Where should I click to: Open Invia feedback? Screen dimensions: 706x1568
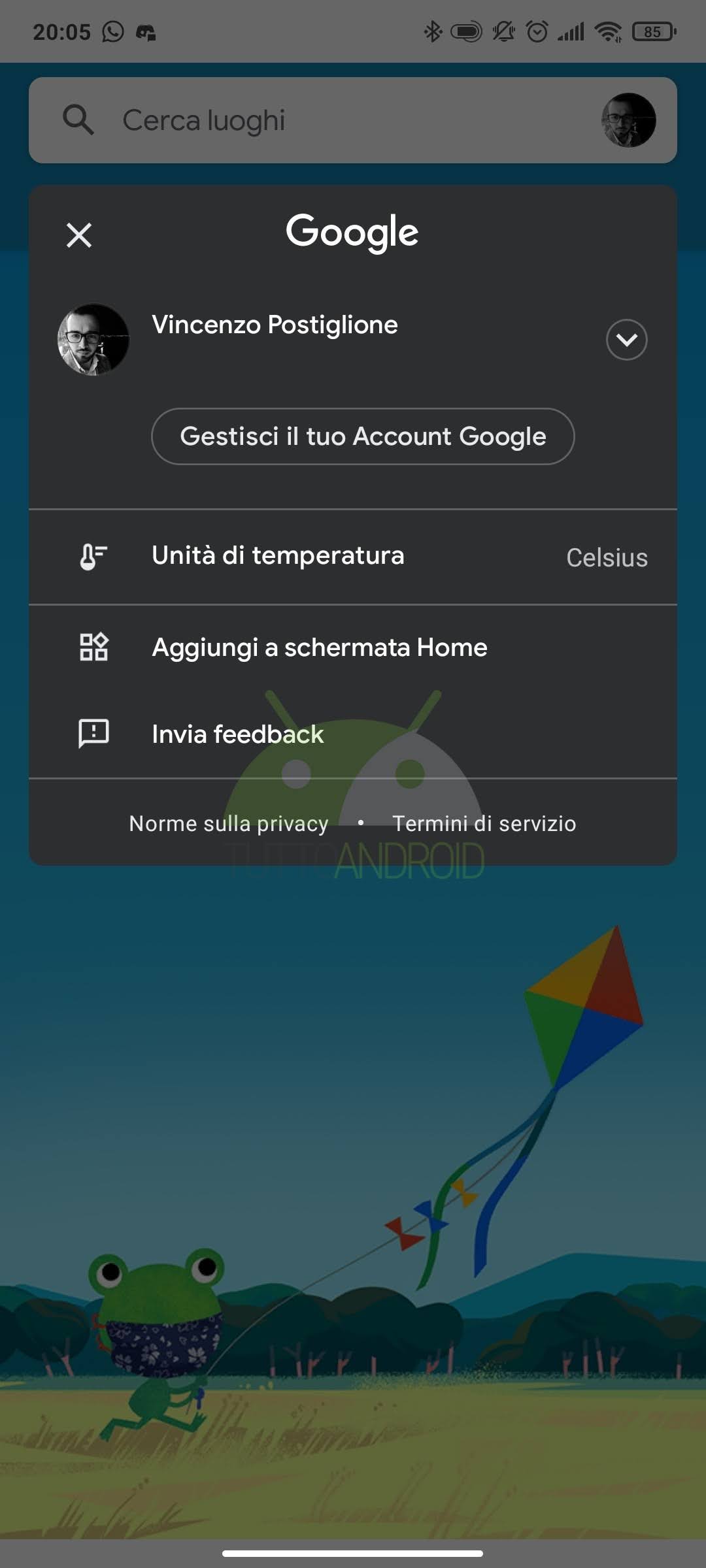(238, 734)
